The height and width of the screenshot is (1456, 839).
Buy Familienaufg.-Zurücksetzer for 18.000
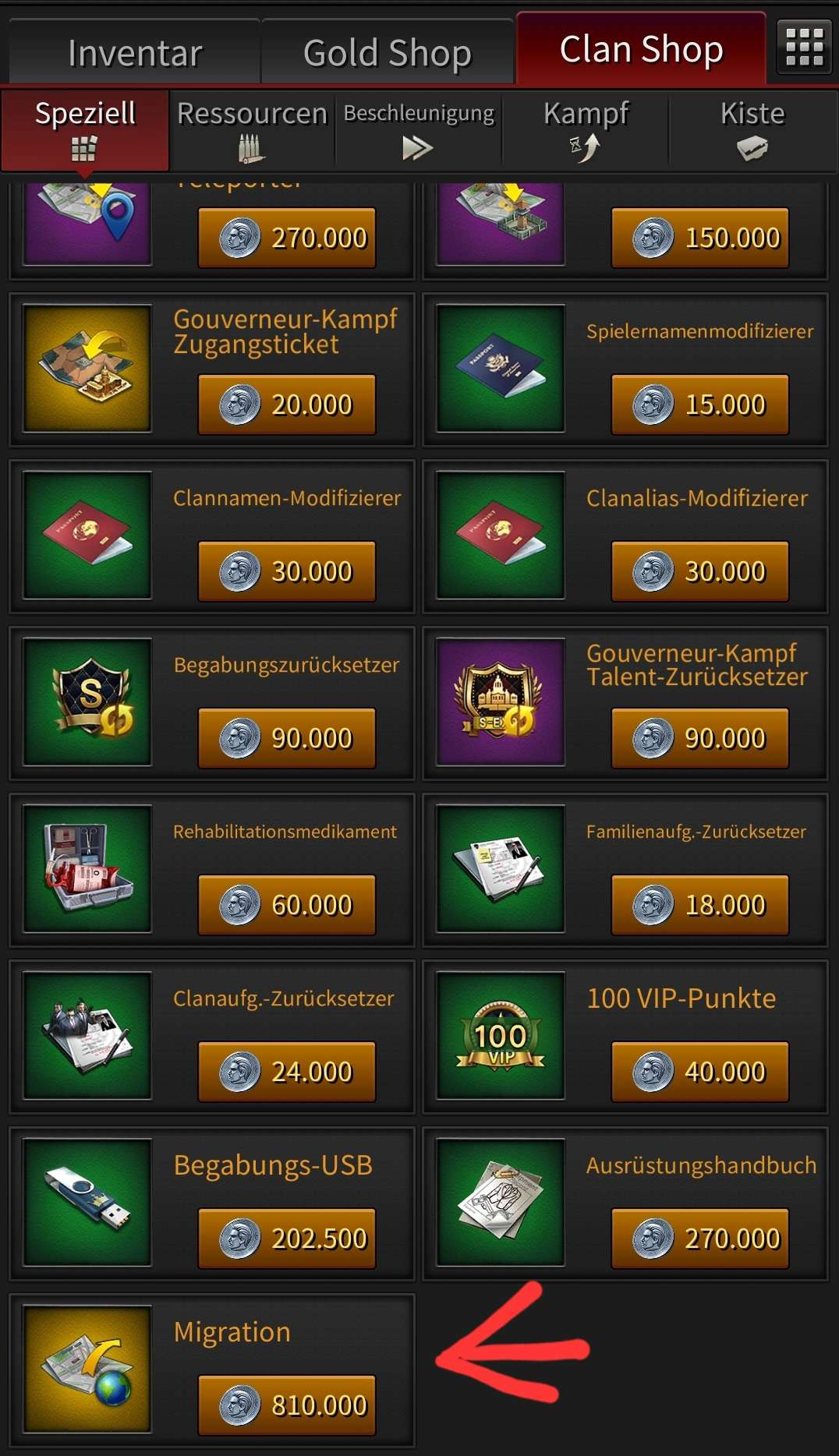700,905
